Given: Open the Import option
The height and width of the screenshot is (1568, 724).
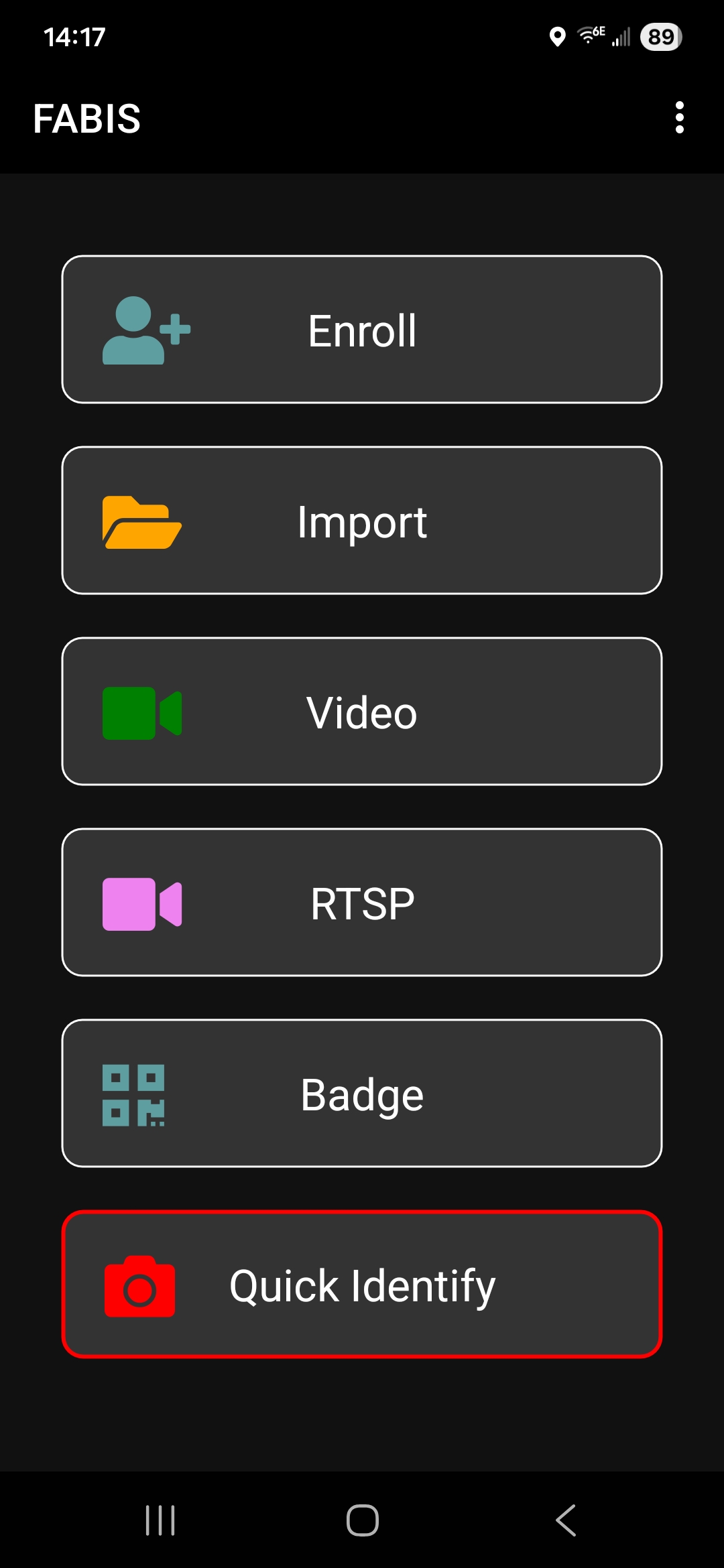Looking at the screenshot, I should point(362,521).
